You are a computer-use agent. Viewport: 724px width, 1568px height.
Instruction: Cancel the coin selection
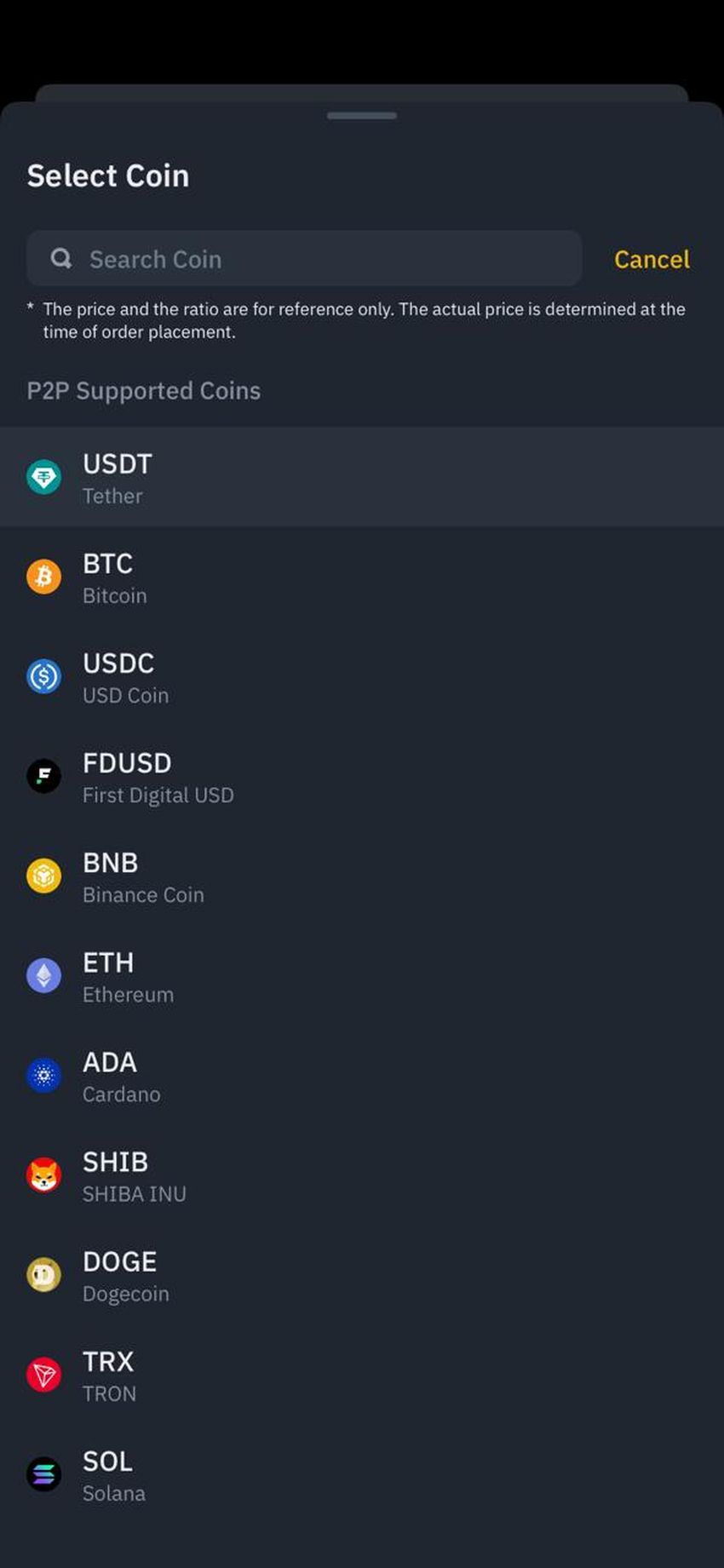click(652, 259)
